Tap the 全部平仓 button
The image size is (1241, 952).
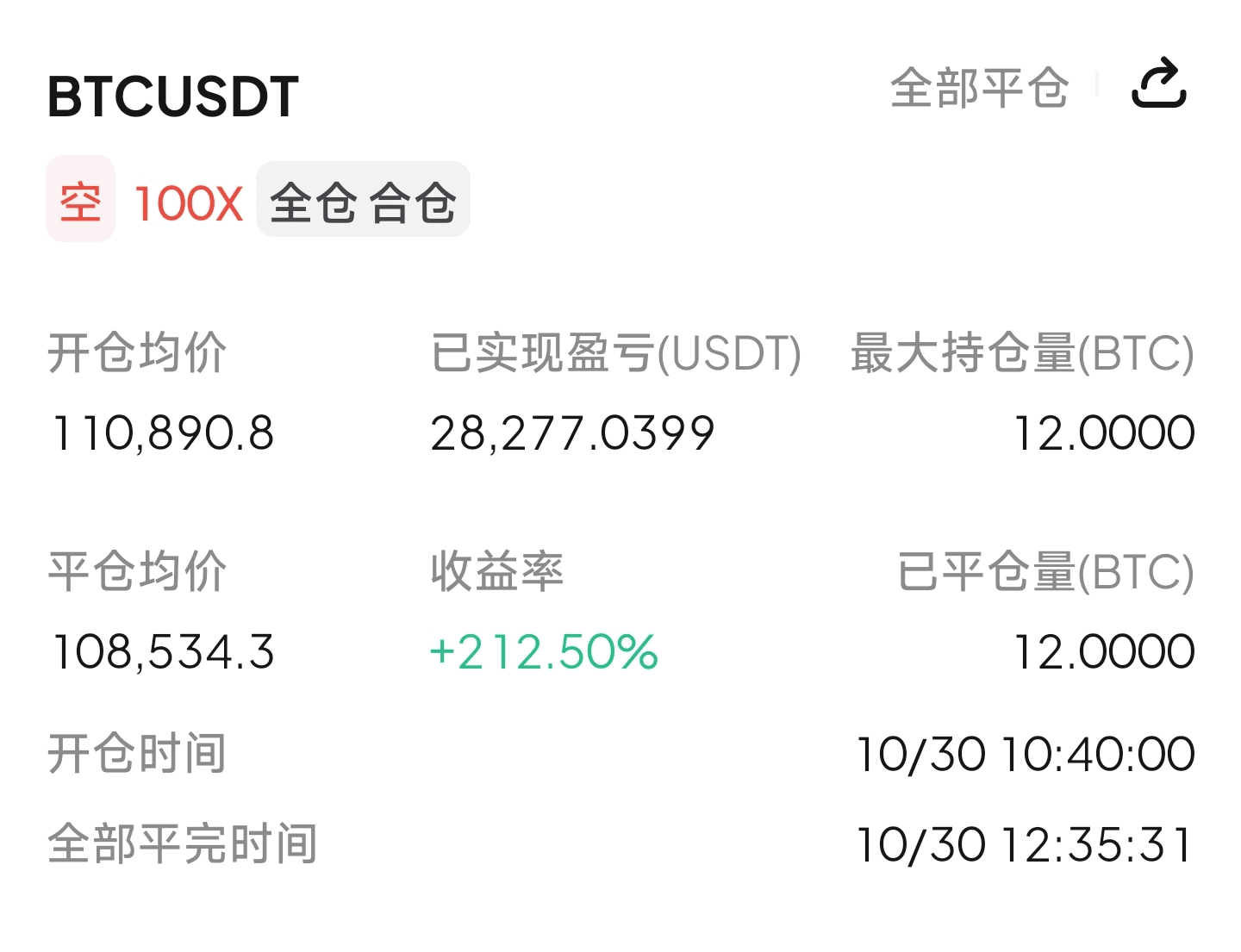coord(979,88)
